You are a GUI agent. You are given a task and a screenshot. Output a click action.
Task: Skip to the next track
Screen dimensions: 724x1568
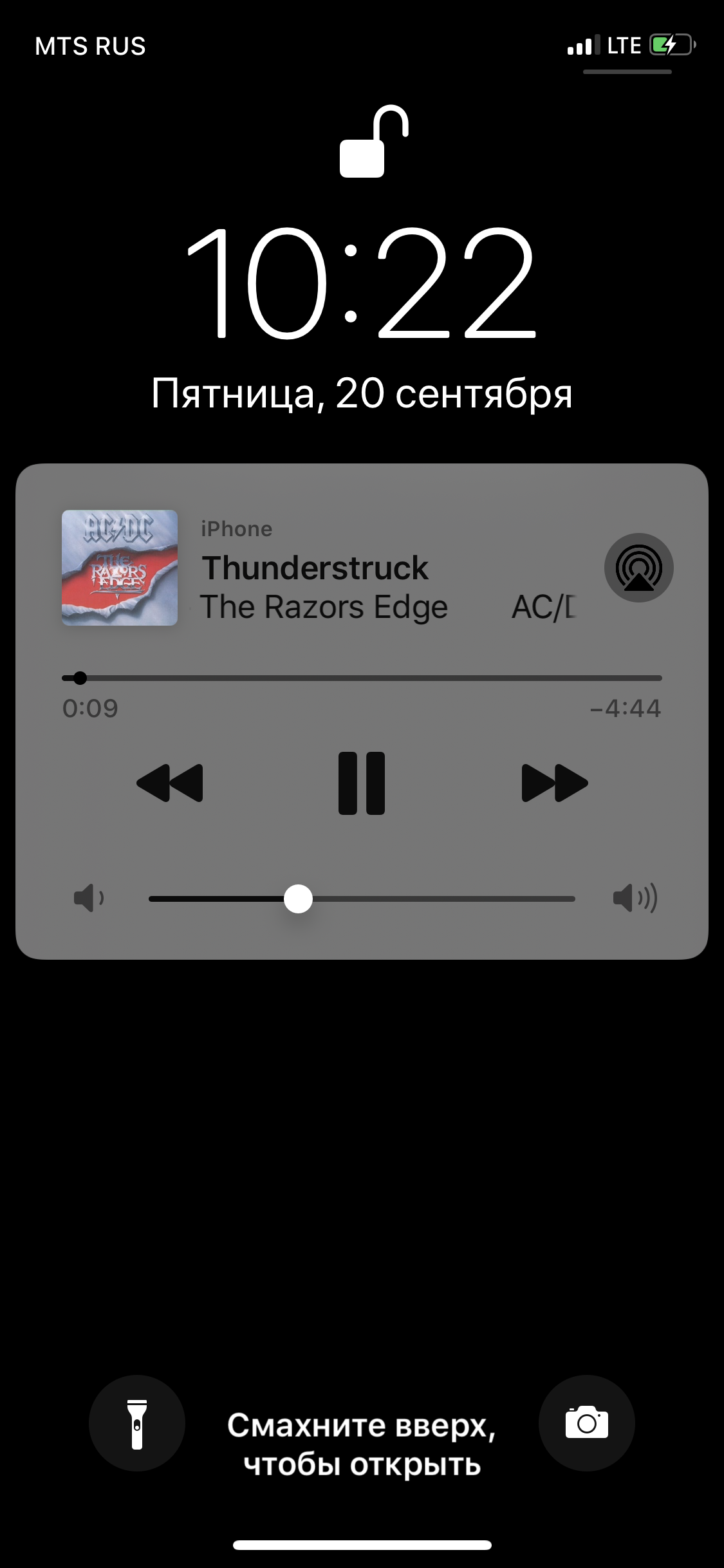pyautogui.click(x=555, y=783)
